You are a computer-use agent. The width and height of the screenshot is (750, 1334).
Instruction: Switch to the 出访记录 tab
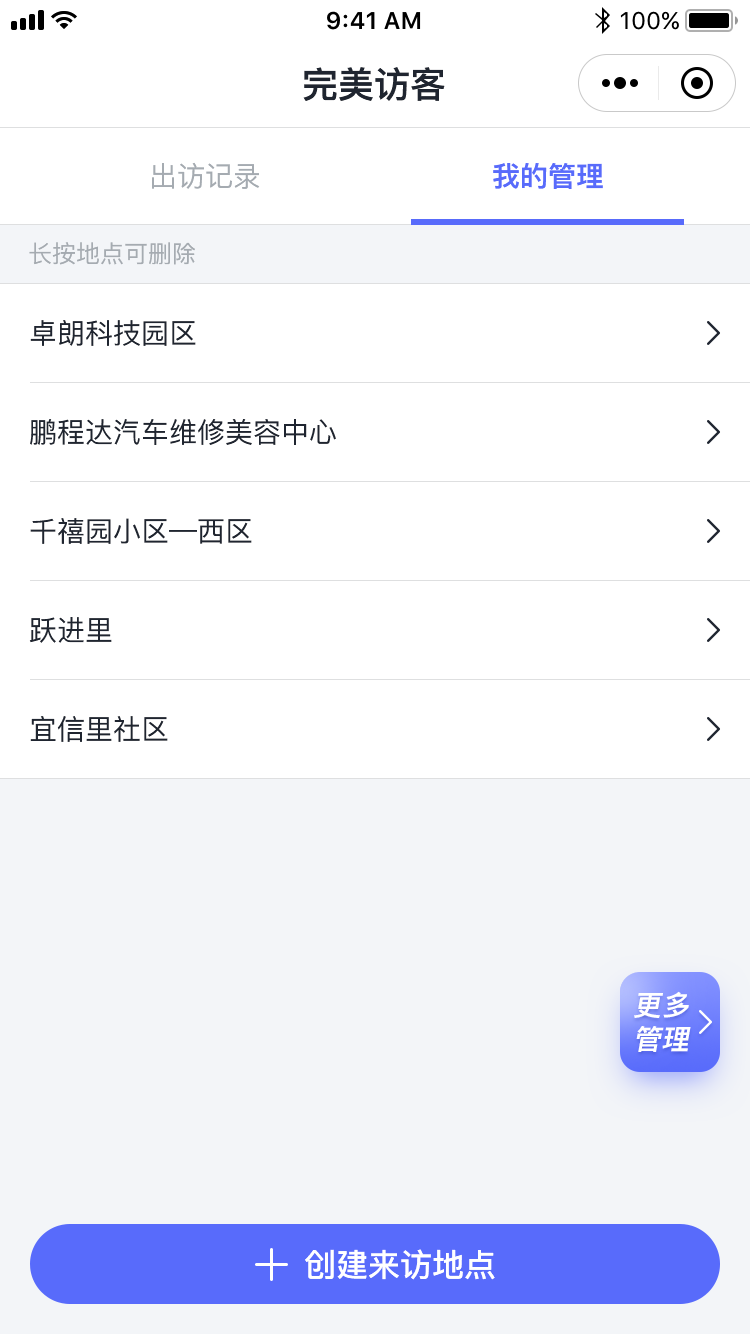click(205, 177)
